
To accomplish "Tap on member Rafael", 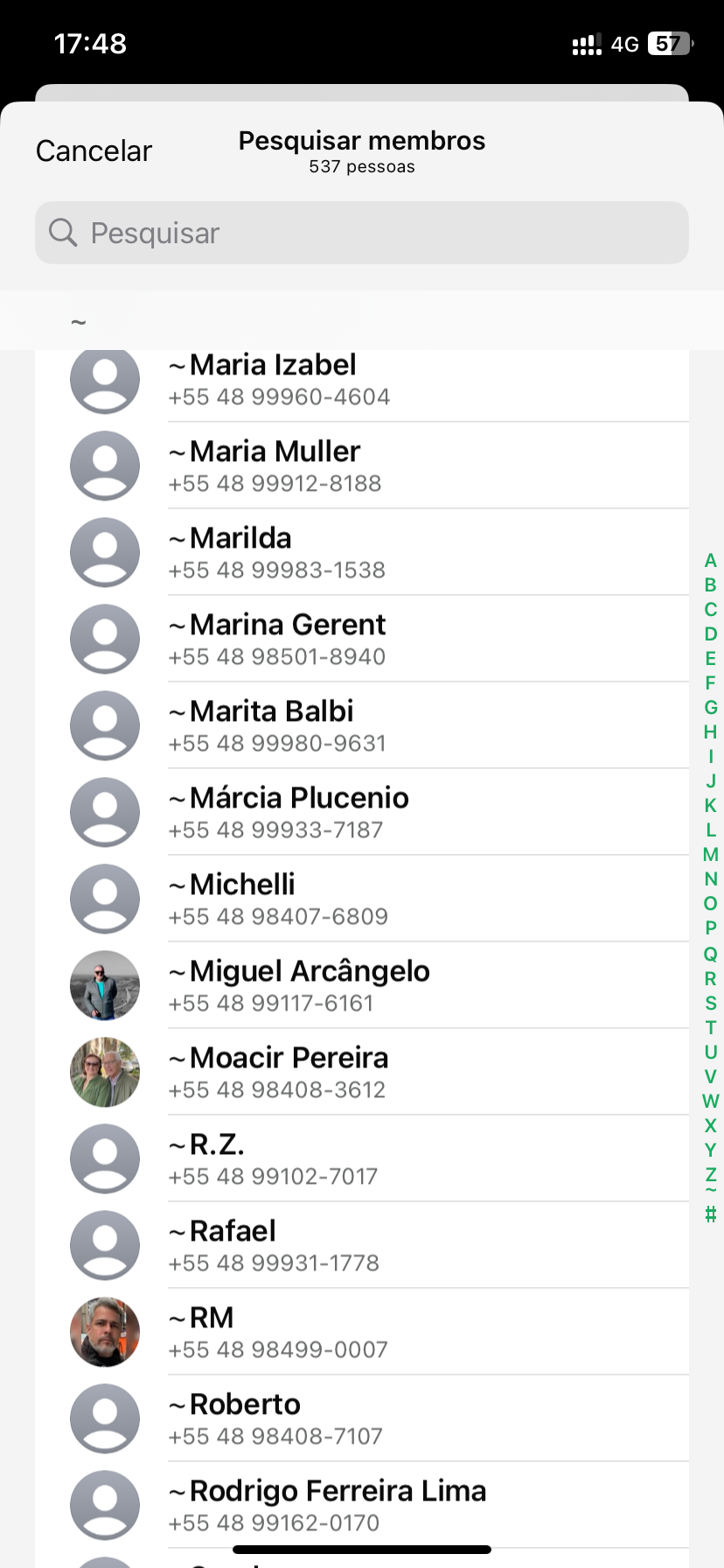I will [362, 1245].
